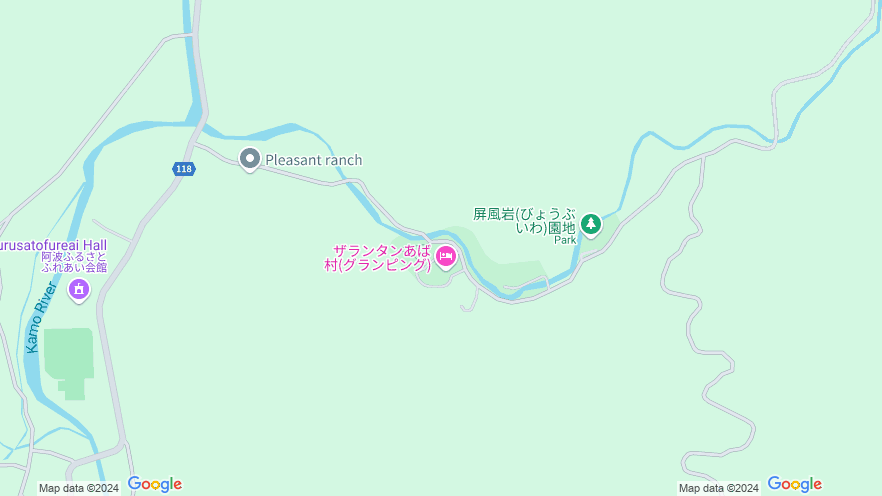882x496 pixels.
Task: Tap the 屏風岩 Park tree marker
Action: click(x=591, y=224)
